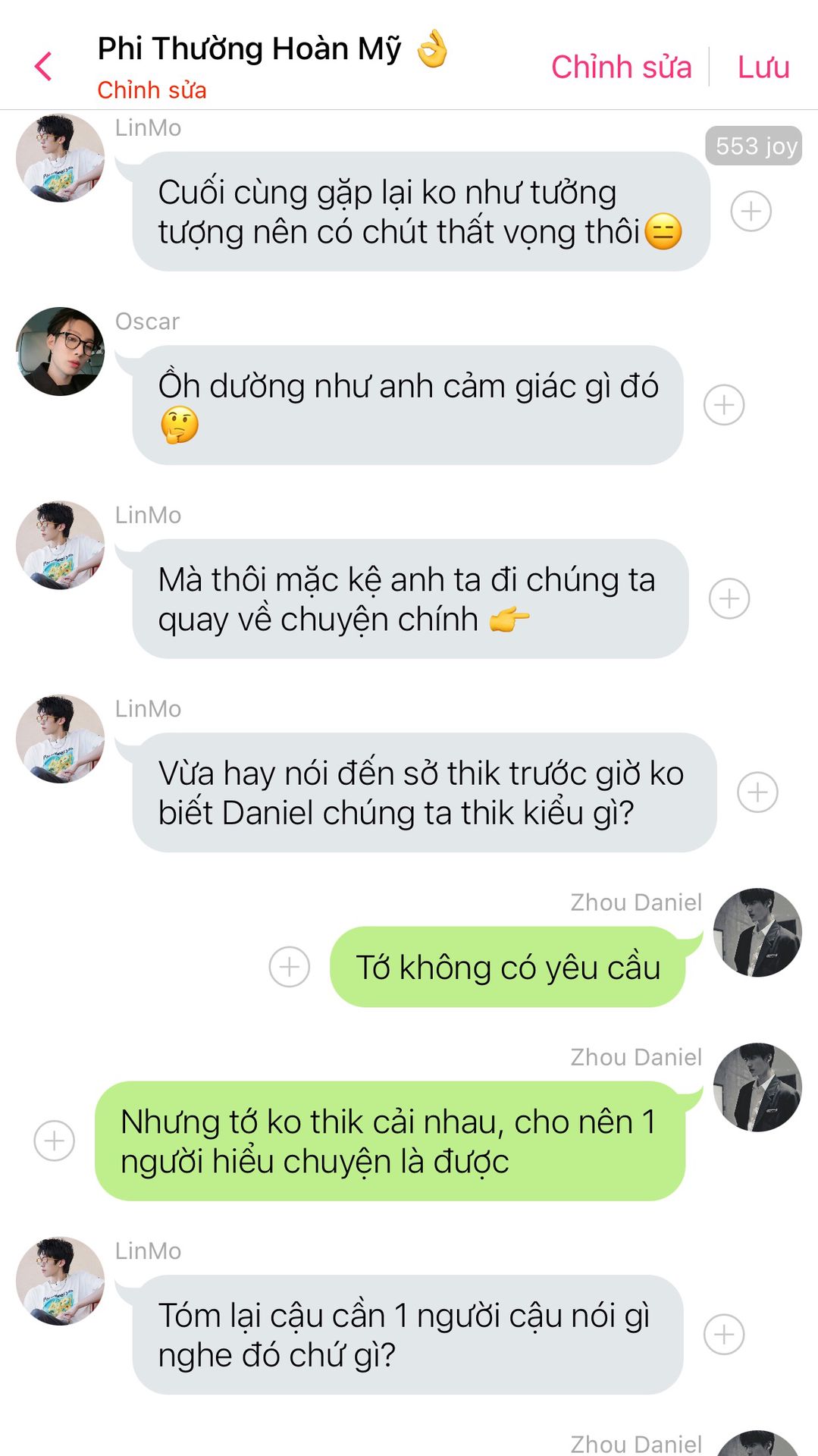
Task: Tap the plus beside 'Vừa hay nói đến' message
Action: (757, 792)
